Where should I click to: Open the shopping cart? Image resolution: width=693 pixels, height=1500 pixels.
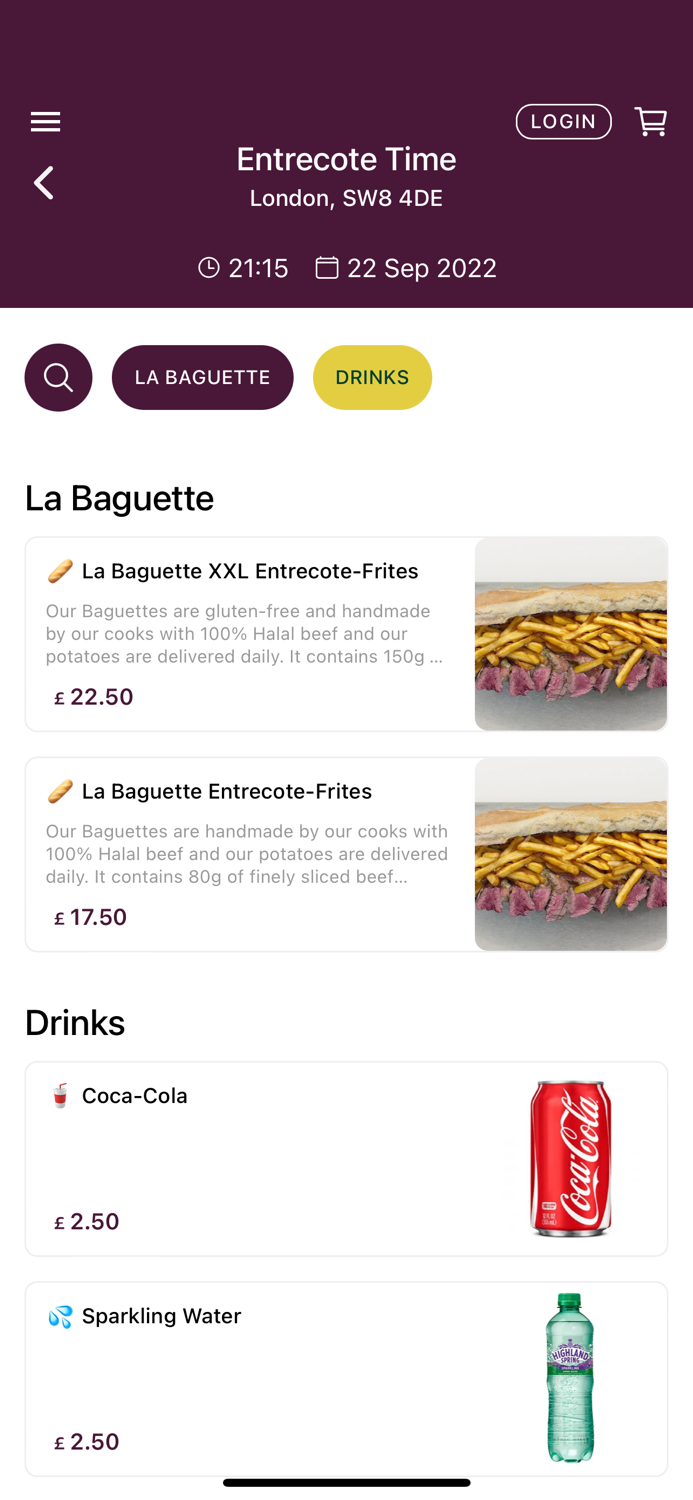click(651, 122)
